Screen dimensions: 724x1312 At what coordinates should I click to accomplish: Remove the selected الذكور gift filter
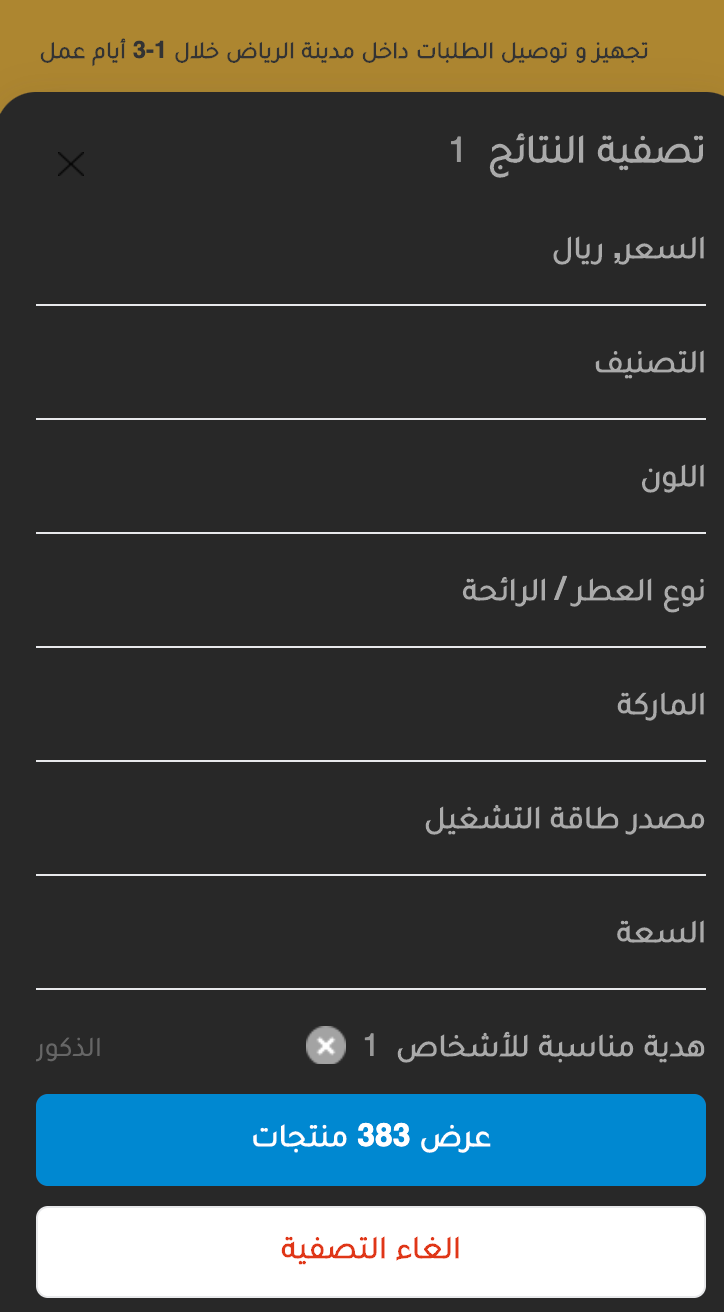click(326, 1046)
